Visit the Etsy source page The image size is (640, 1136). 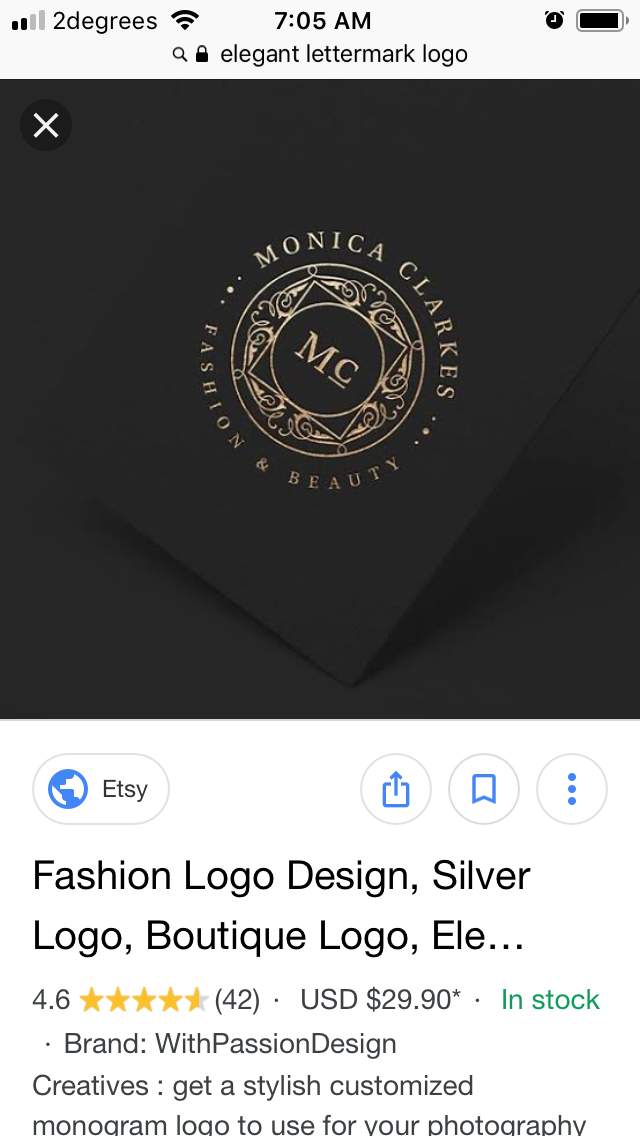[101, 789]
